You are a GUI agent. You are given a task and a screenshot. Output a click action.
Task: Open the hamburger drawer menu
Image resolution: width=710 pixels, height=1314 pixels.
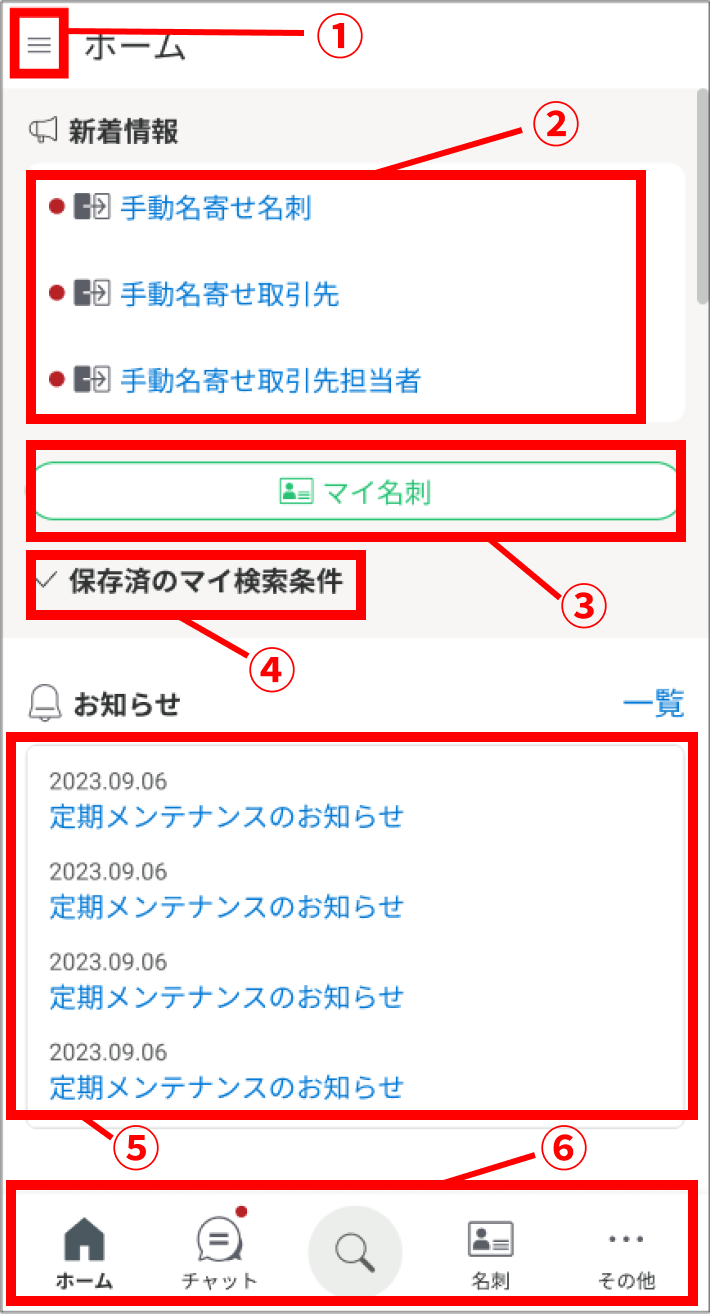(x=39, y=45)
